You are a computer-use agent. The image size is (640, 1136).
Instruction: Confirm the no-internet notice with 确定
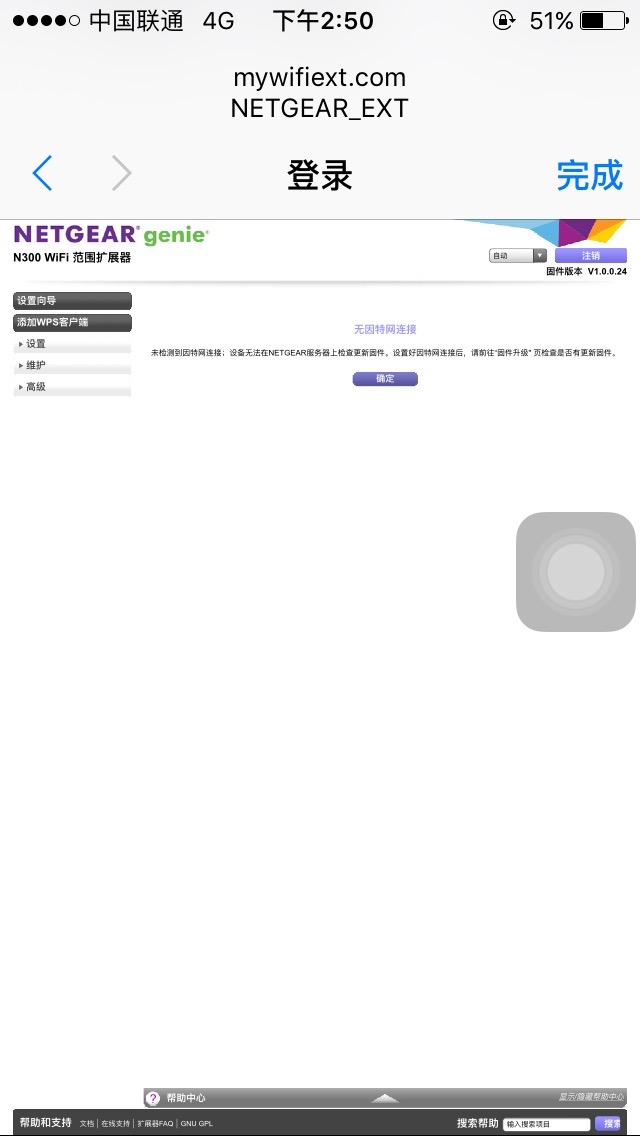[x=385, y=379]
